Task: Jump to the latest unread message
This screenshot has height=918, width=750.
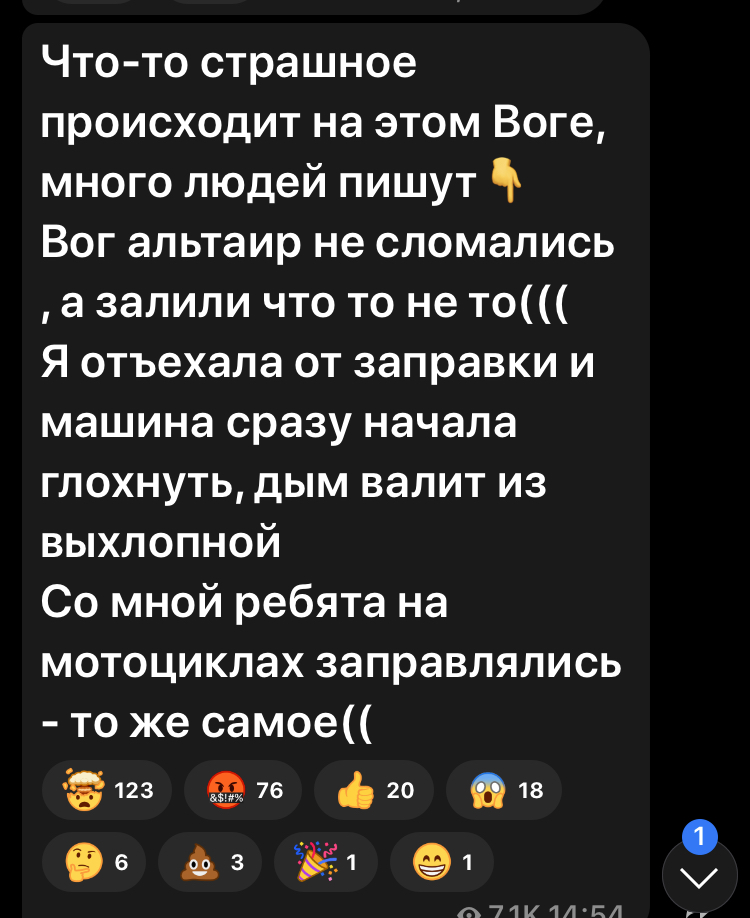Action: pyautogui.click(x=699, y=876)
